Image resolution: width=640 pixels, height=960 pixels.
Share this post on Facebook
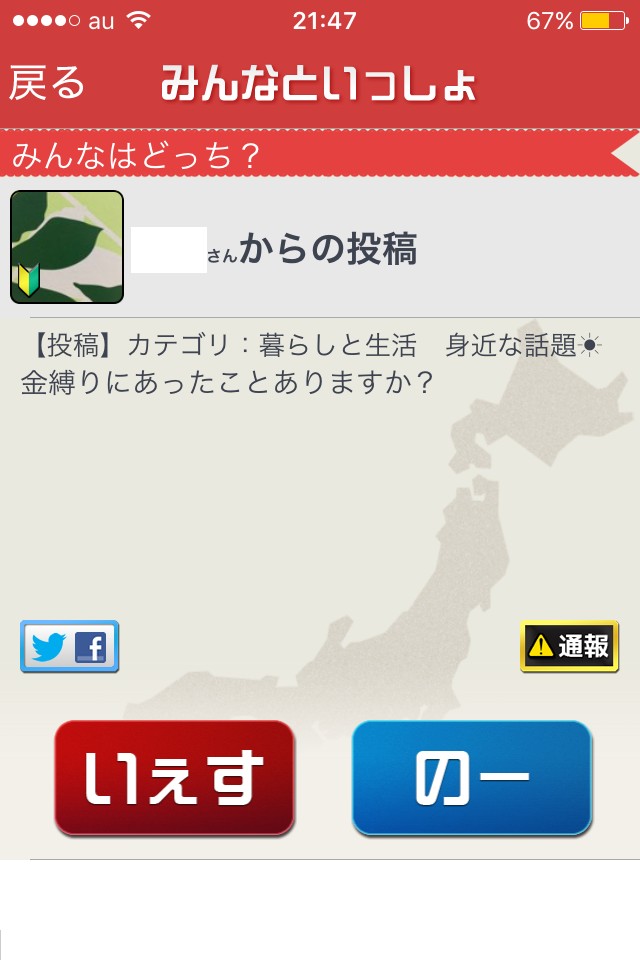pos(91,647)
